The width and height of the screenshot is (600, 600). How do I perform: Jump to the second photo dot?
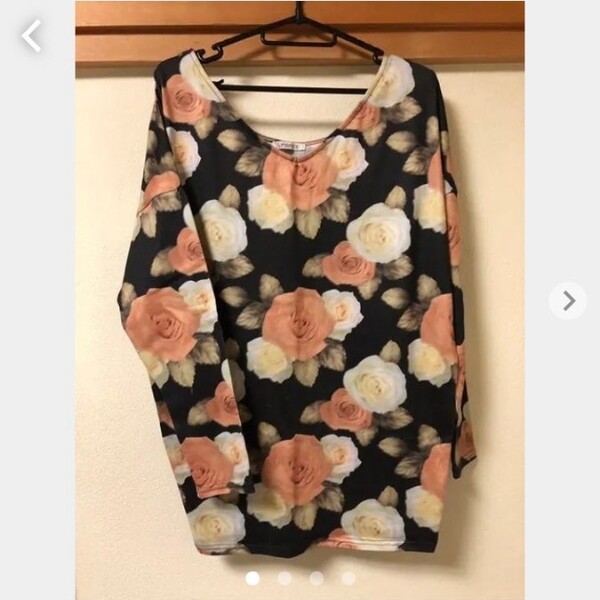tap(285, 578)
